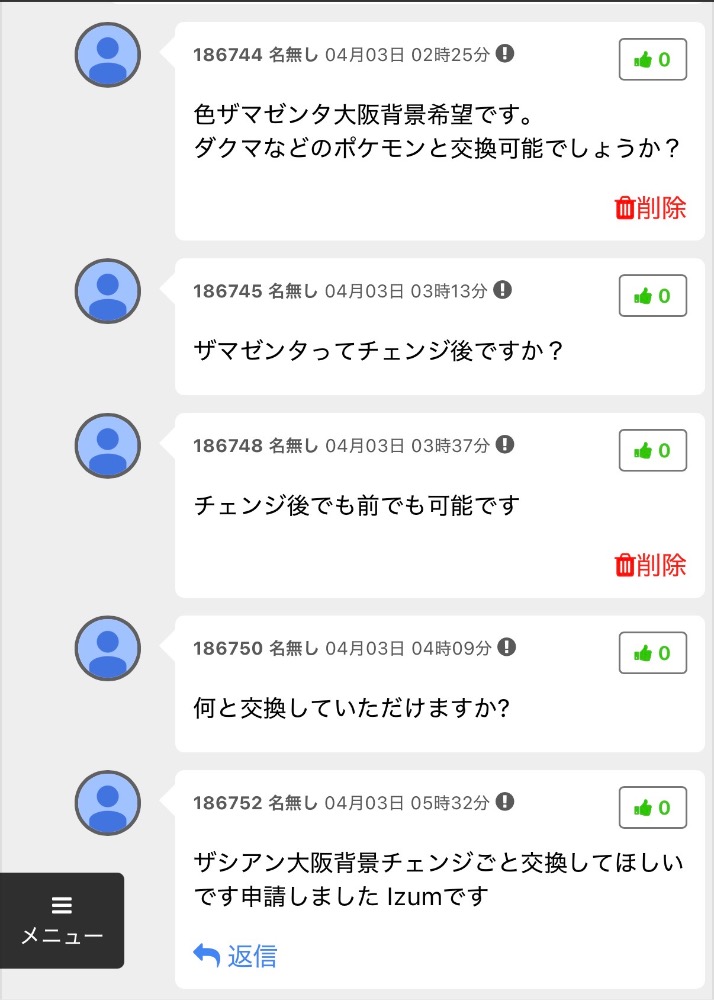Screen dimensions: 714x1000
Task: Like comment 186744
Action: click(652, 60)
